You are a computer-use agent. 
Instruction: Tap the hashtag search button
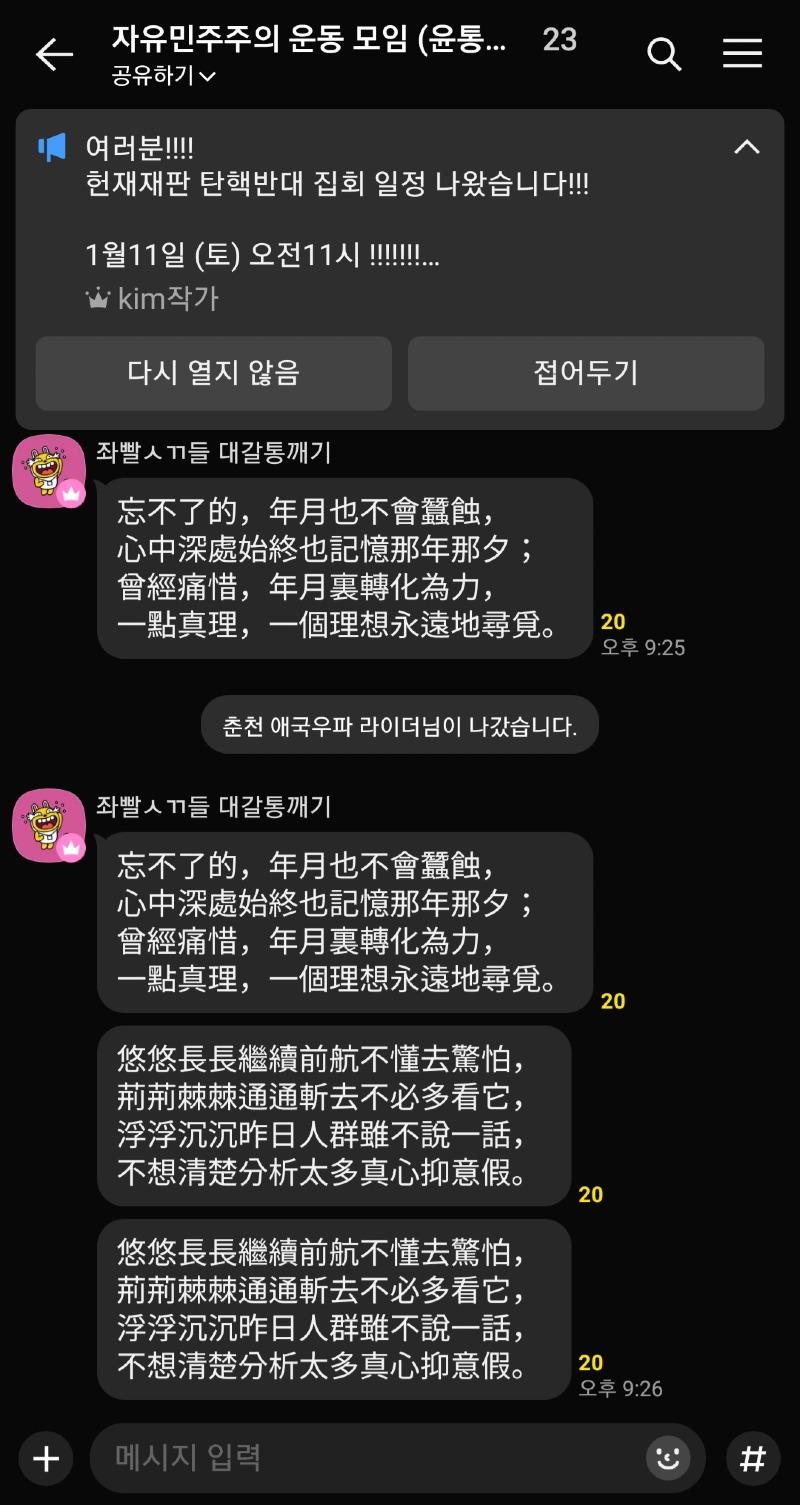(752, 1459)
